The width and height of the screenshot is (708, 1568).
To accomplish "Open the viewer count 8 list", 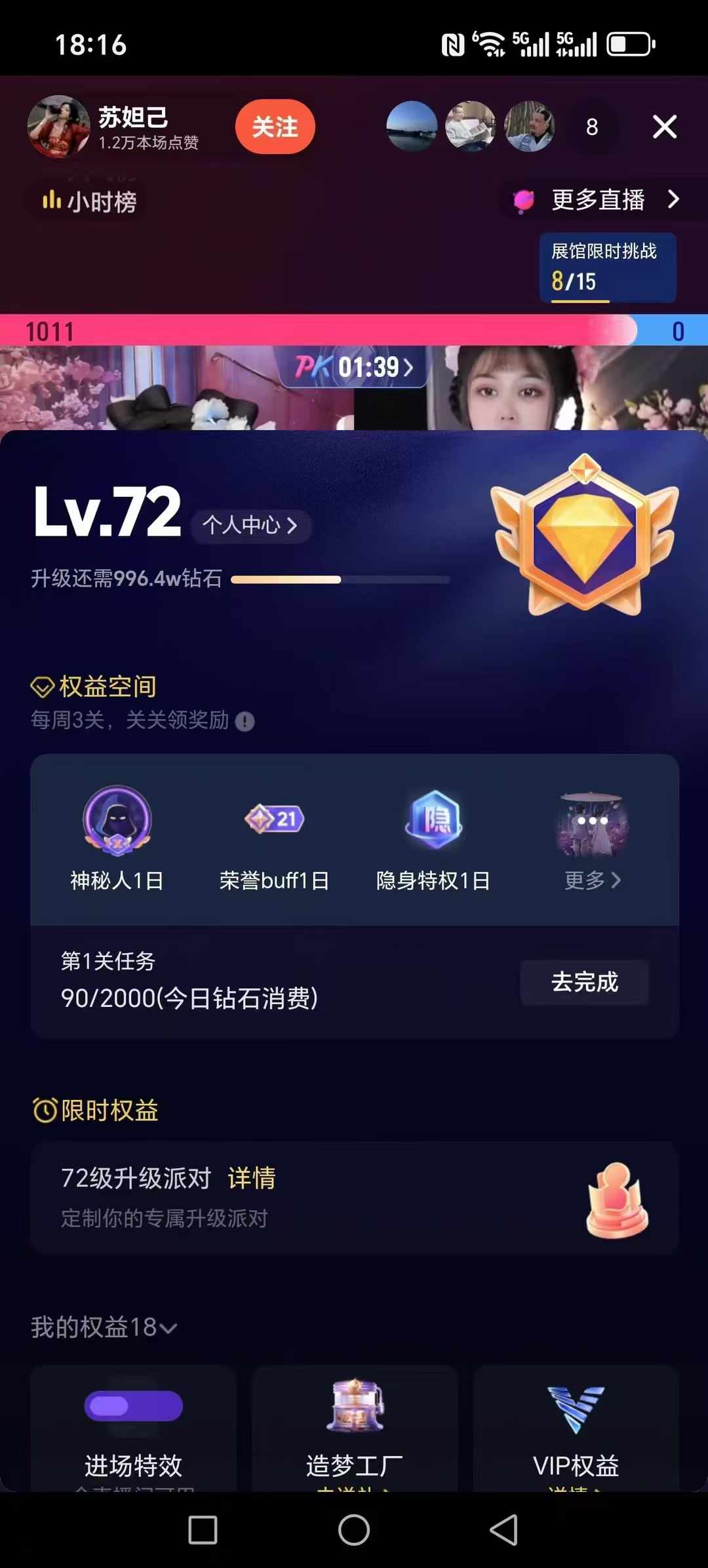I will 591,127.
